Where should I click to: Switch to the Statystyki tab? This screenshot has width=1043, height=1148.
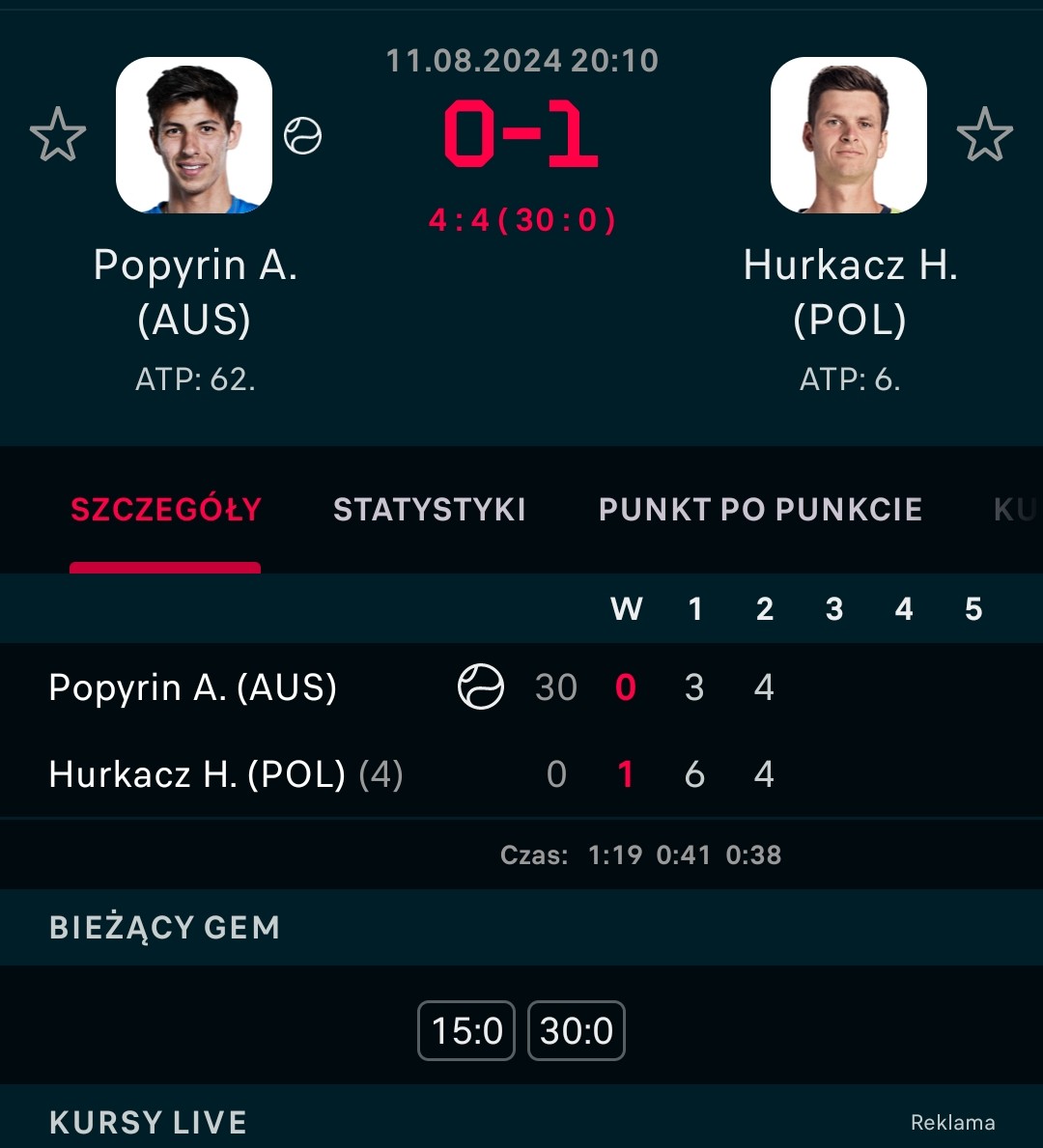coord(429,510)
